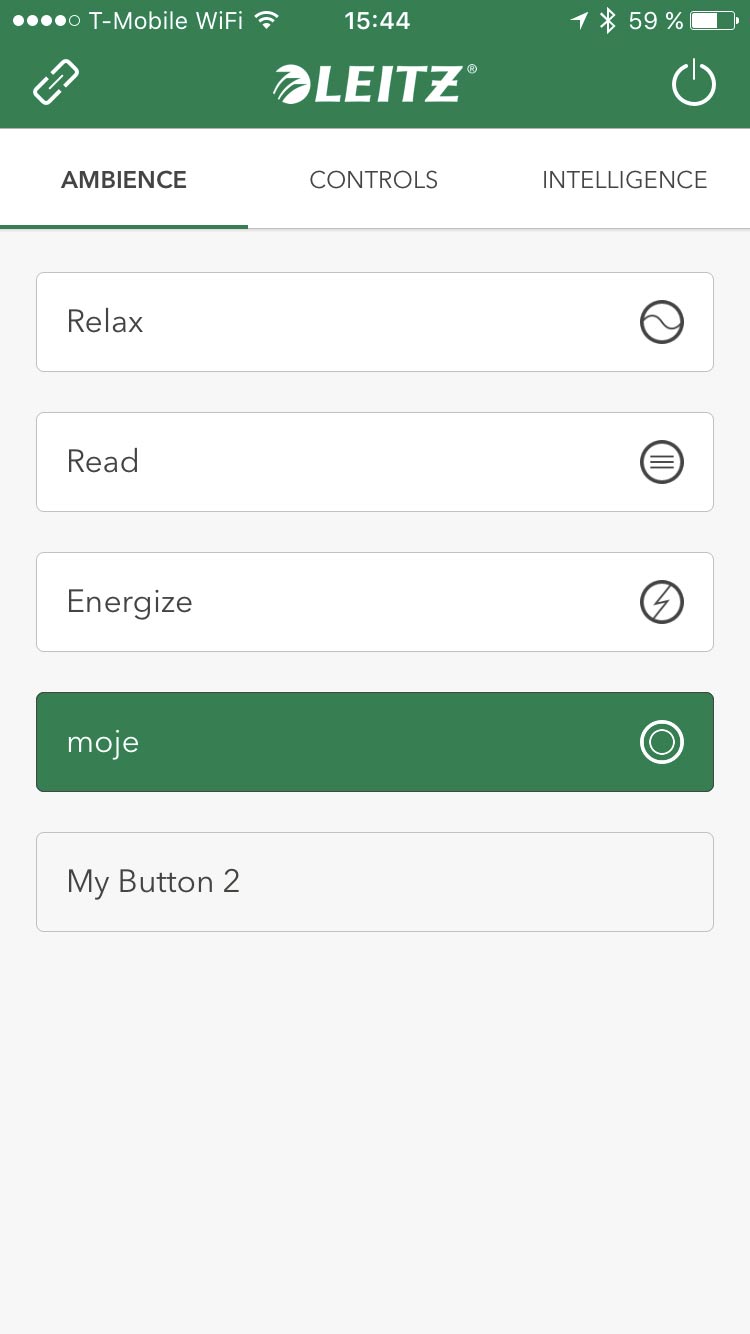Viewport: 750px width, 1334px height.
Task: Open the Controls tab
Action: click(x=374, y=180)
